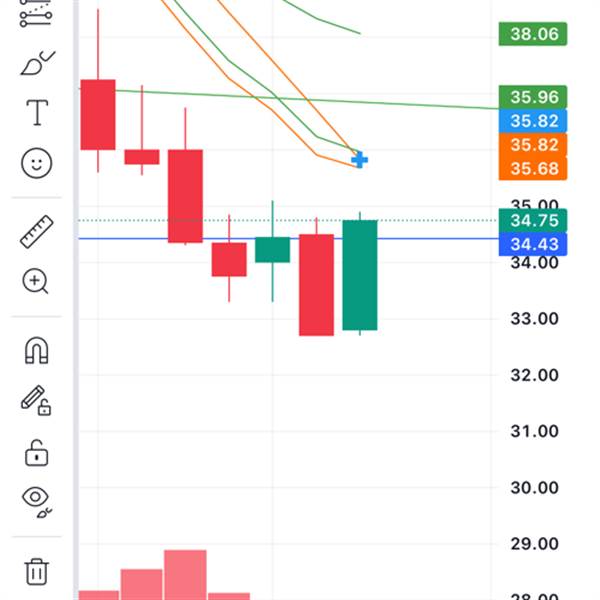Tap the zoom in magnifier

(36, 282)
